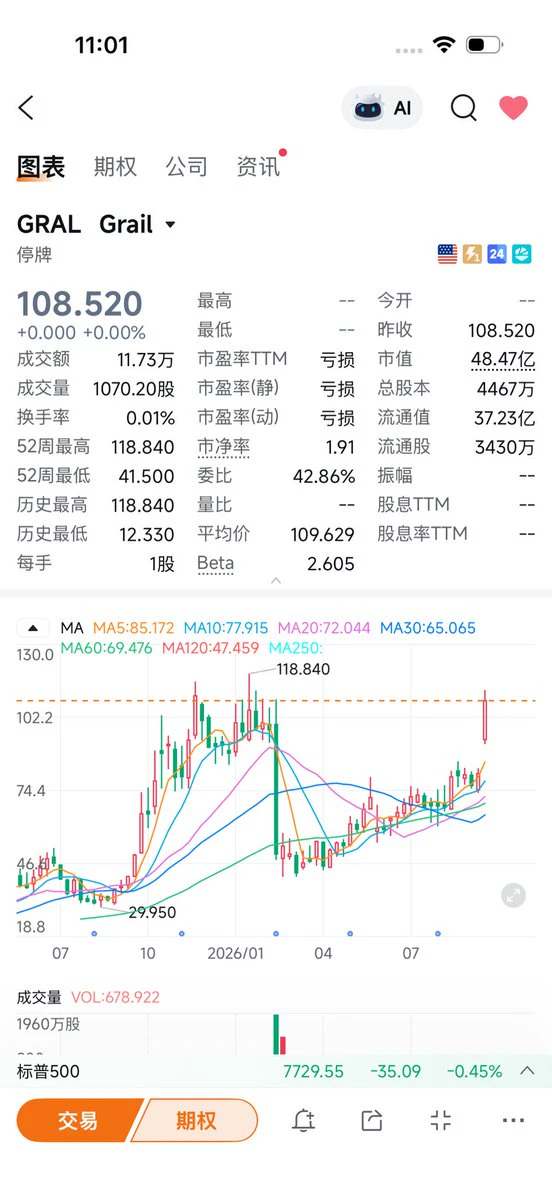The height and width of the screenshot is (1200, 552).
Task: Expand chart to full view icon
Action: click(x=513, y=895)
